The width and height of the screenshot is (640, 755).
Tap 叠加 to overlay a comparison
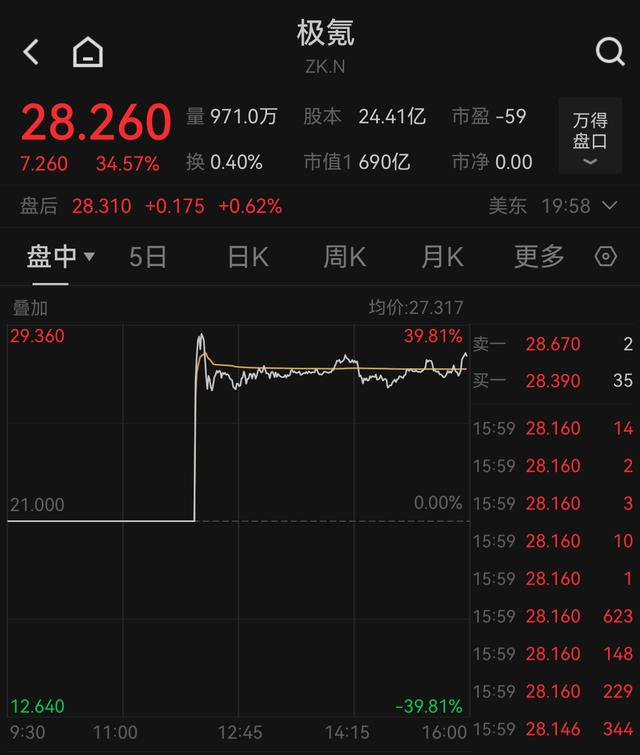click(30, 308)
